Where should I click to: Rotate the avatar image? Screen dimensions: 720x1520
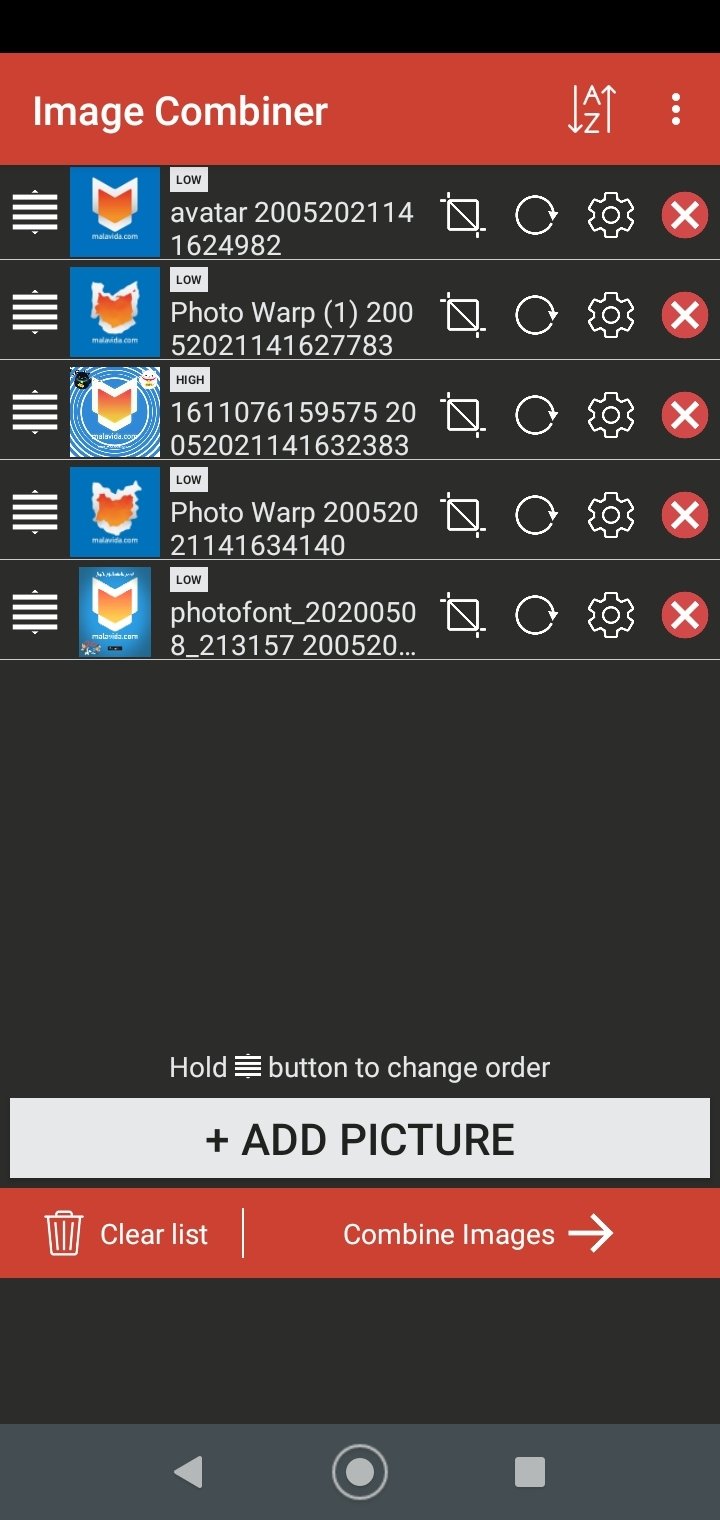click(x=536, y=215)
